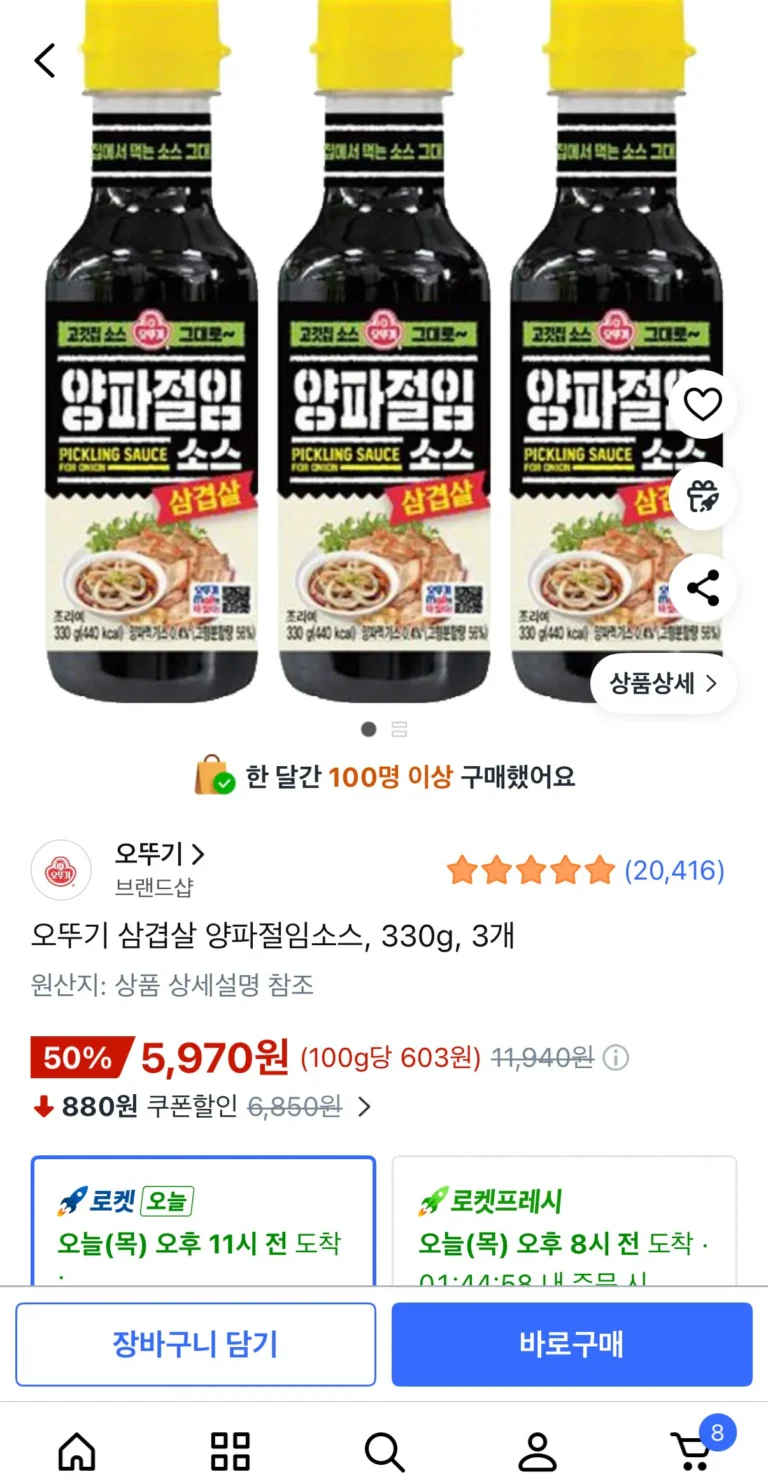Send this product as a gift
768x1484 pixels.
tap(703, 496)
